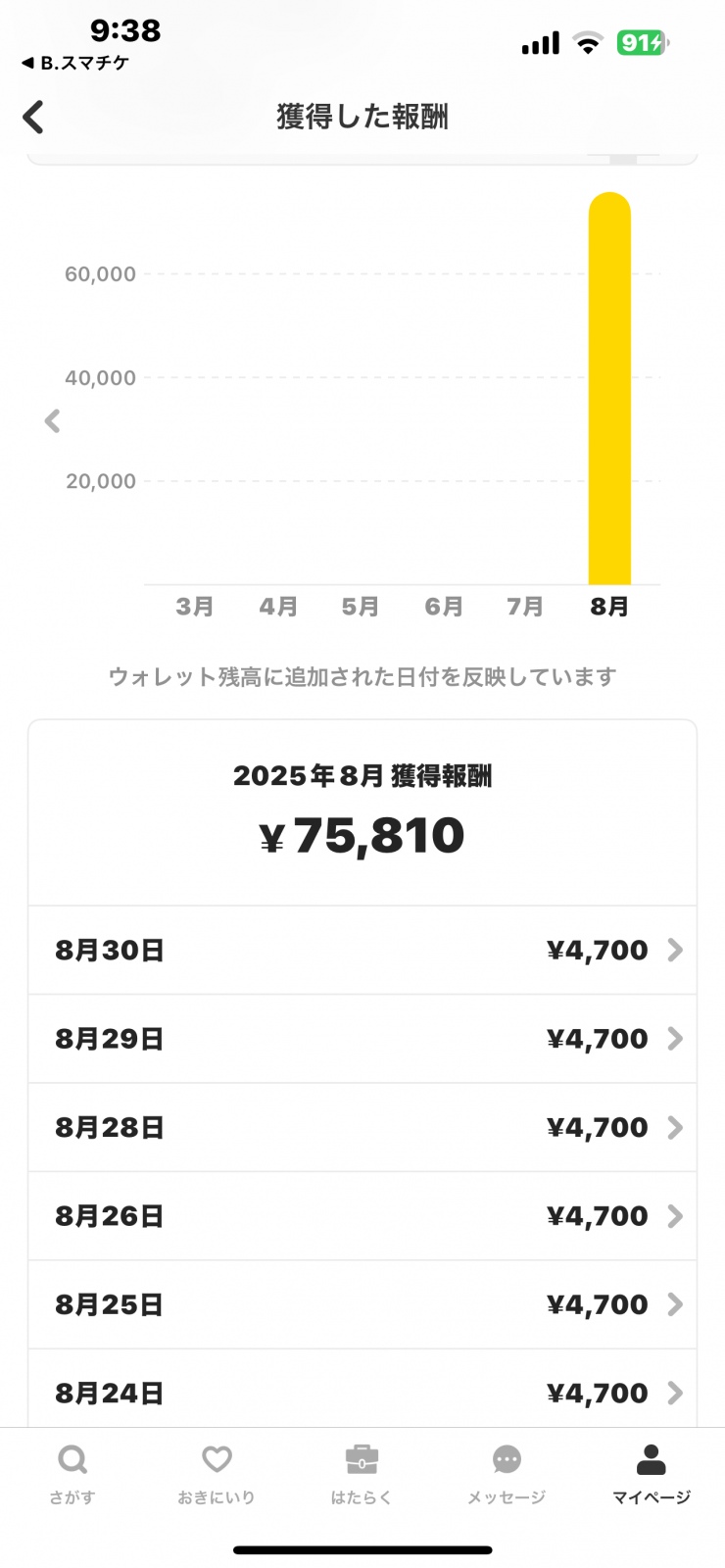Open the 8月29日 reward details
725x1568 pixels.
click(362, 1039)
